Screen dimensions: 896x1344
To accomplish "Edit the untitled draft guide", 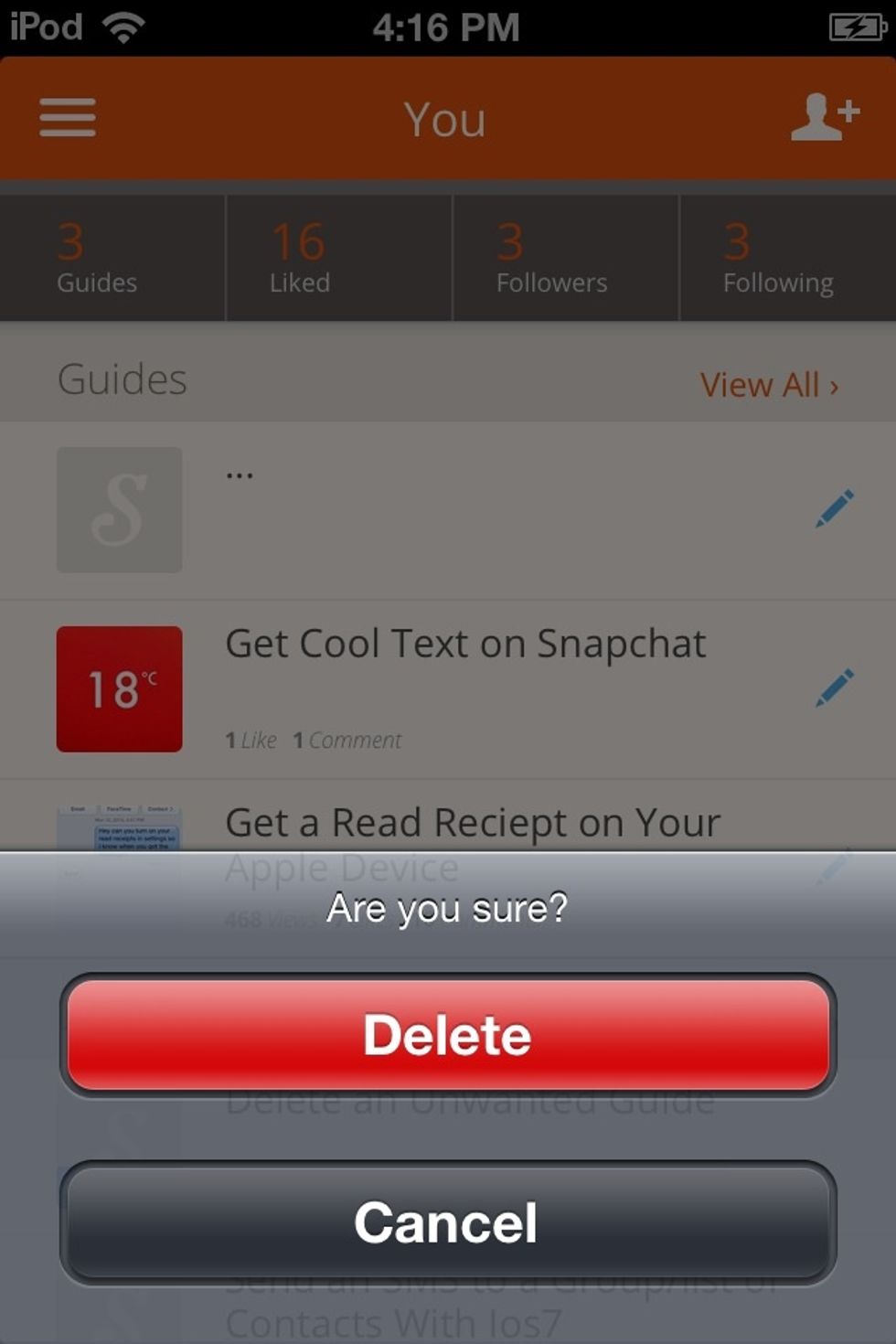I will click(834, 508).
